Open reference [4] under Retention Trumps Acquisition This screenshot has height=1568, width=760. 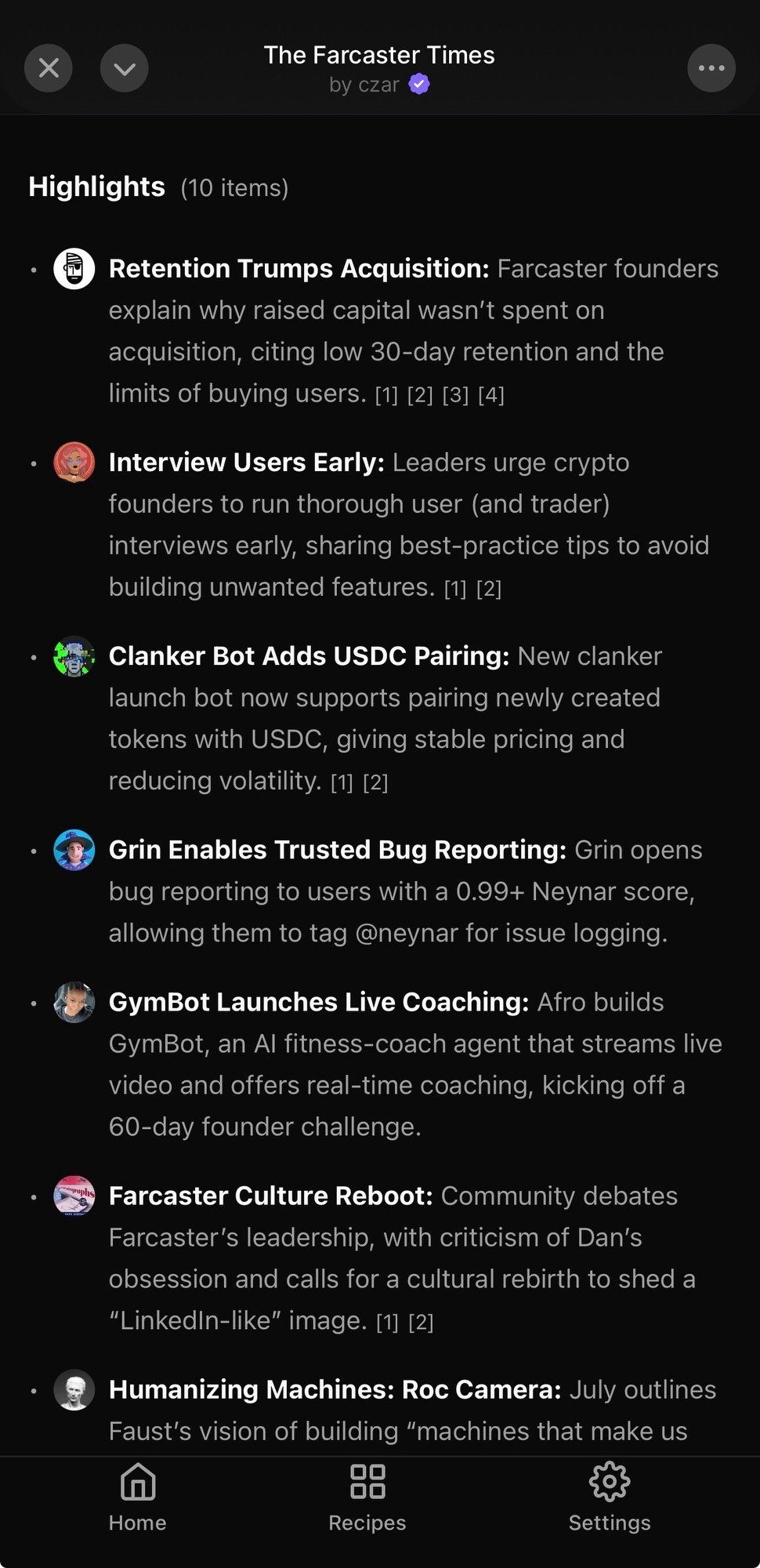click(491, 395)
